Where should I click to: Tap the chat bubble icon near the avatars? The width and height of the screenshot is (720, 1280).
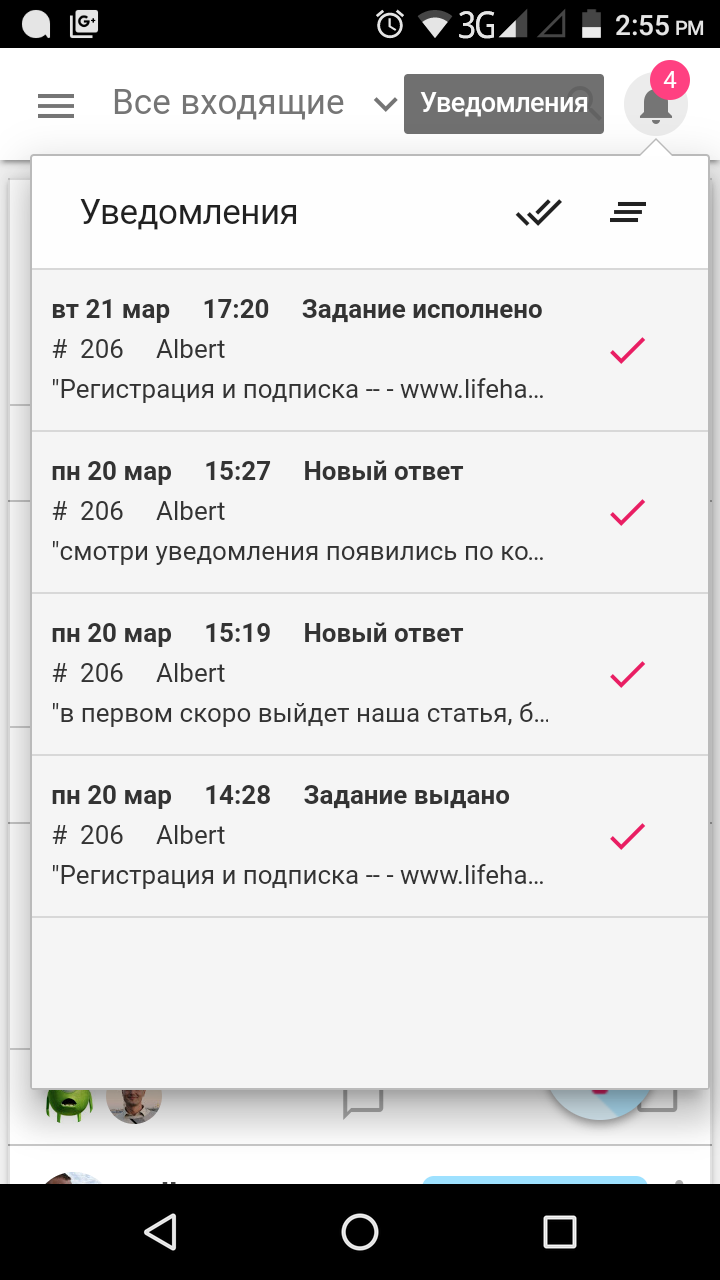pos(363,1102)
